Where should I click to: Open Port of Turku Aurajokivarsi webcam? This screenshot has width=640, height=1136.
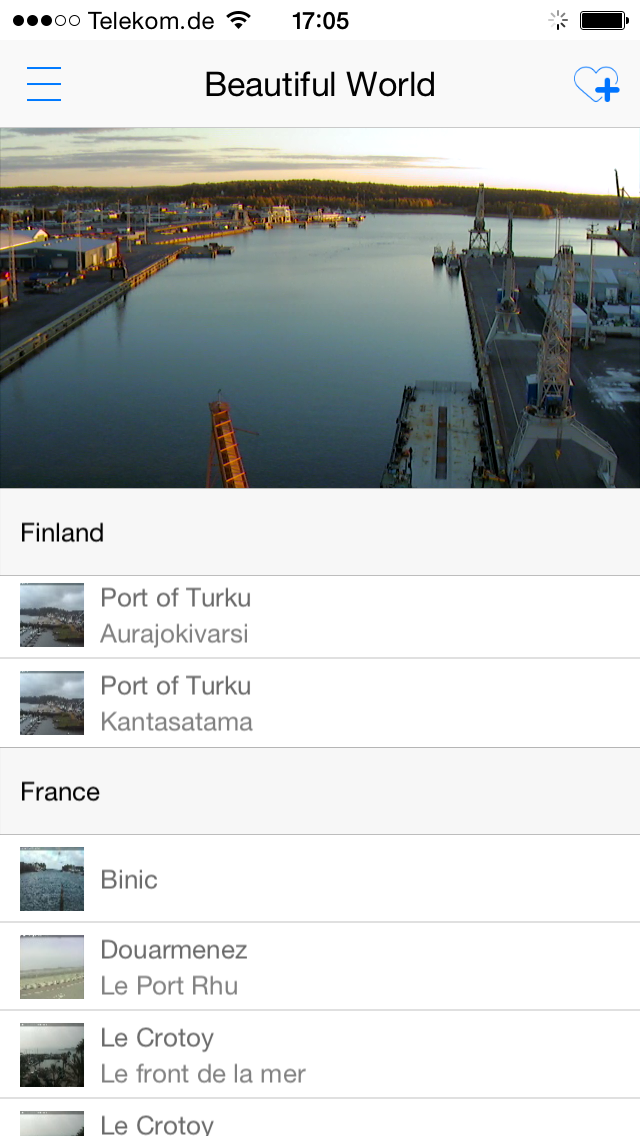(x=320, y=616)
